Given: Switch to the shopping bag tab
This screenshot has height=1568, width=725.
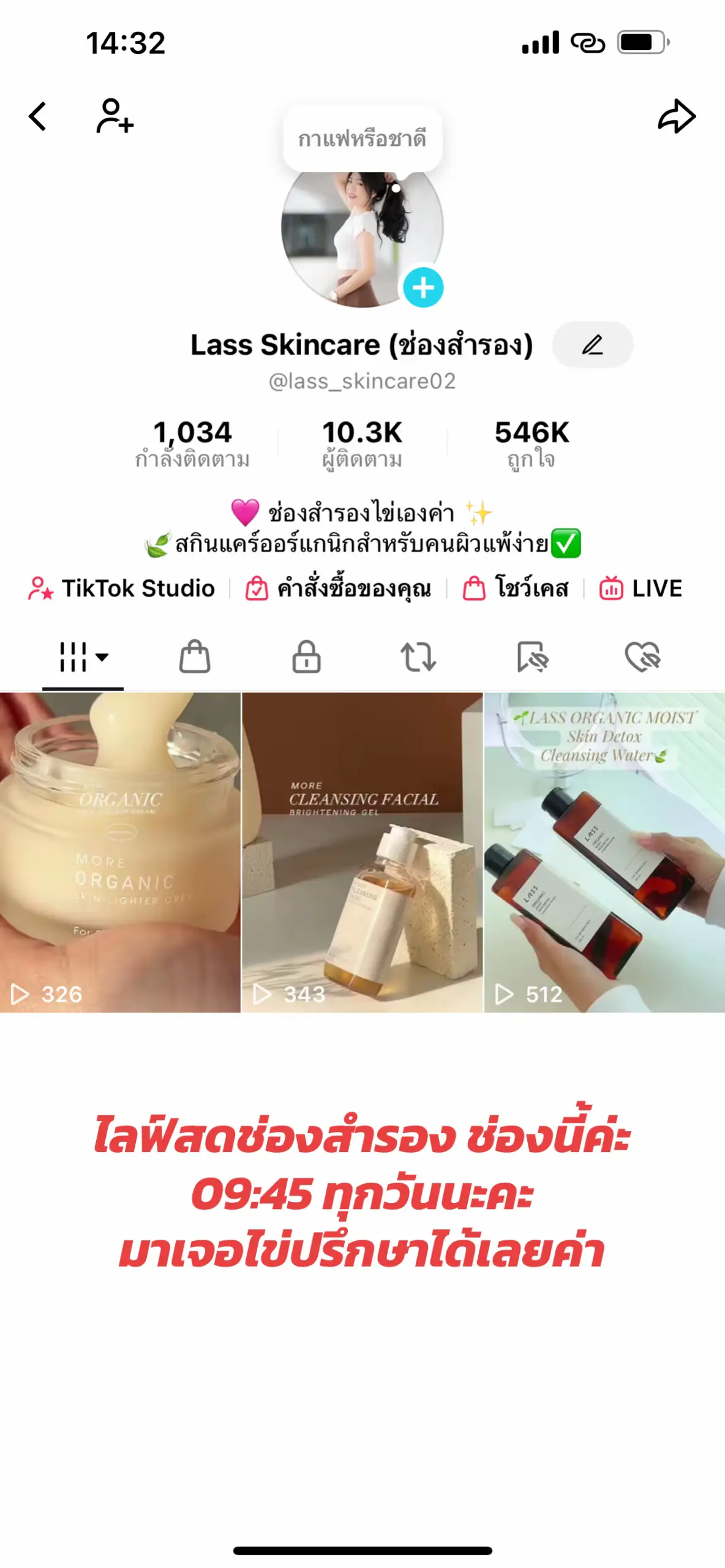Looking at the screenshot, I should pyautogui.click(x=195, y=657).
